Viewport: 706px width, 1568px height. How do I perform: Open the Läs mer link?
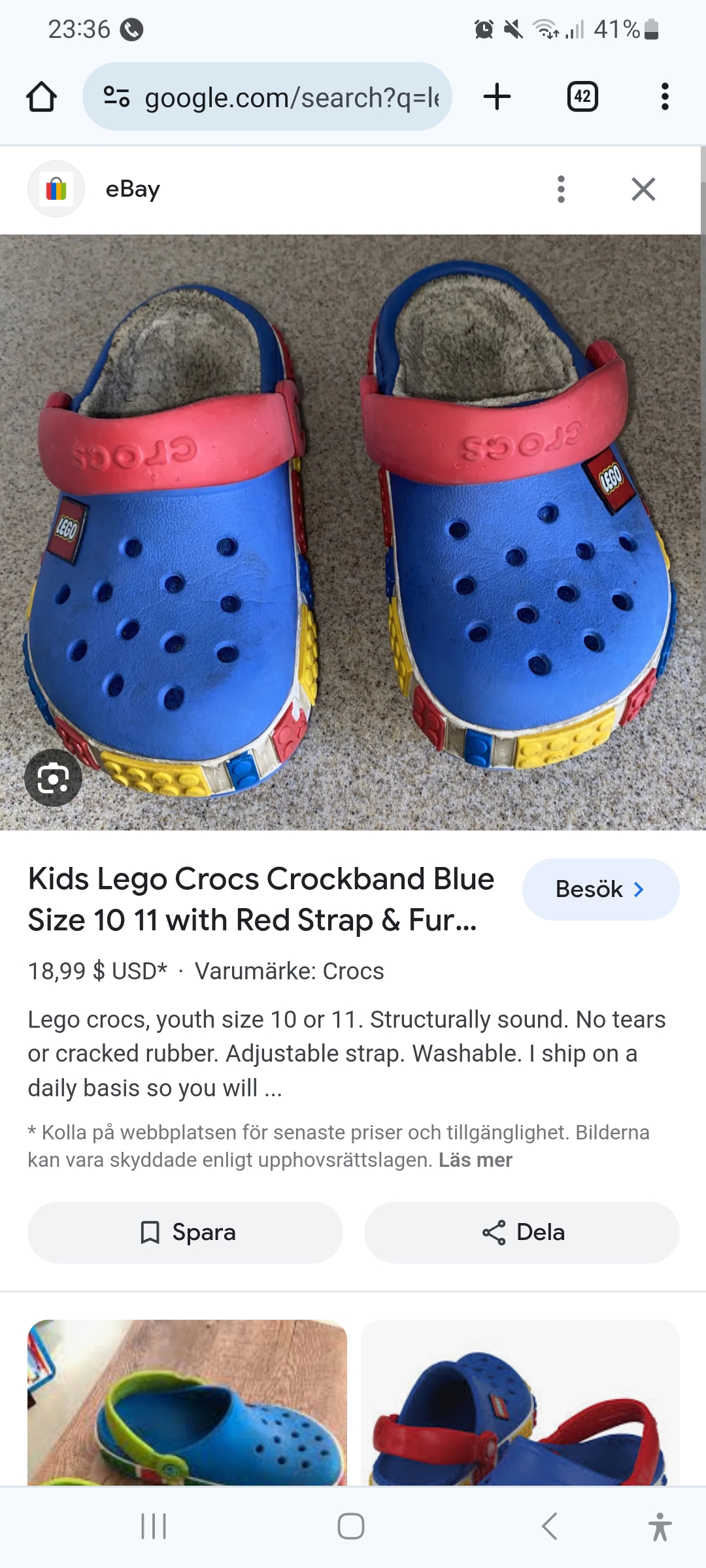pyautogui.click(x=475, y=1160)
